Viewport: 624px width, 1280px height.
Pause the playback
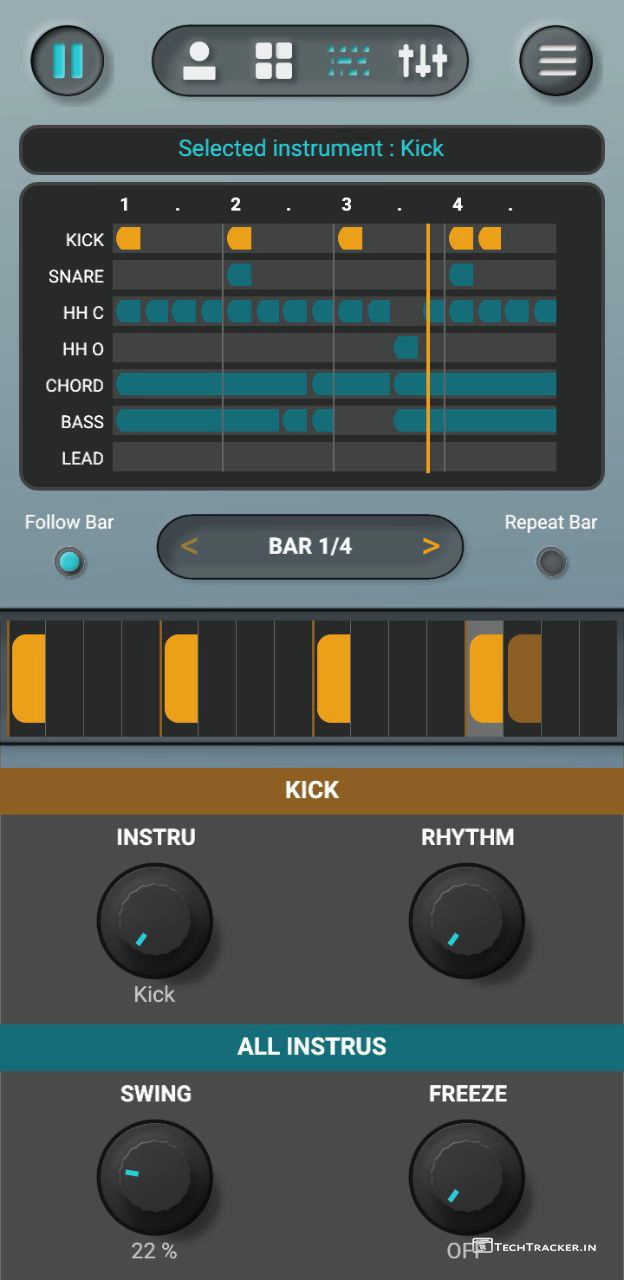67,61
